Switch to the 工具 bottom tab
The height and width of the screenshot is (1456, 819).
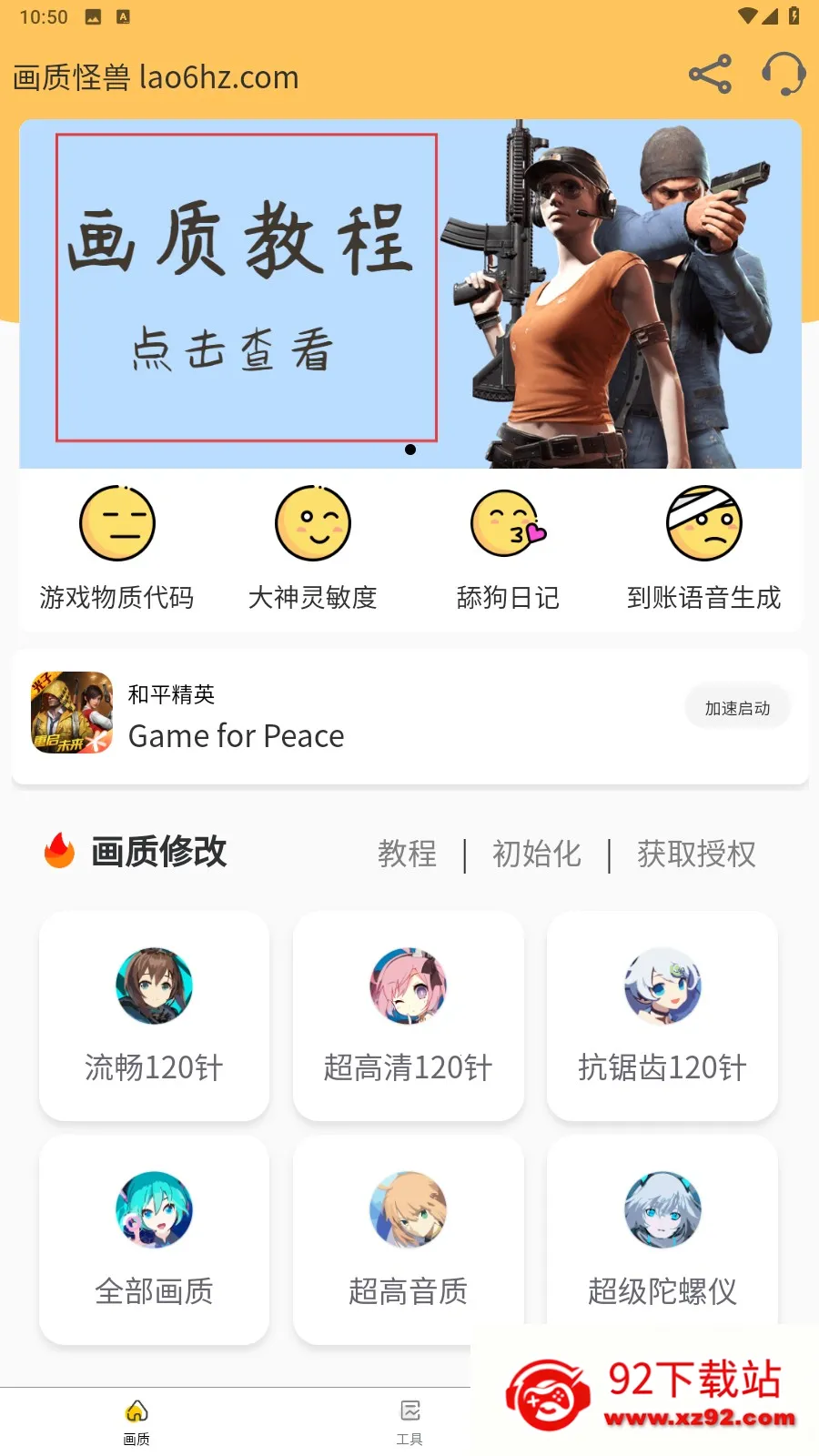pos(409,1420)
